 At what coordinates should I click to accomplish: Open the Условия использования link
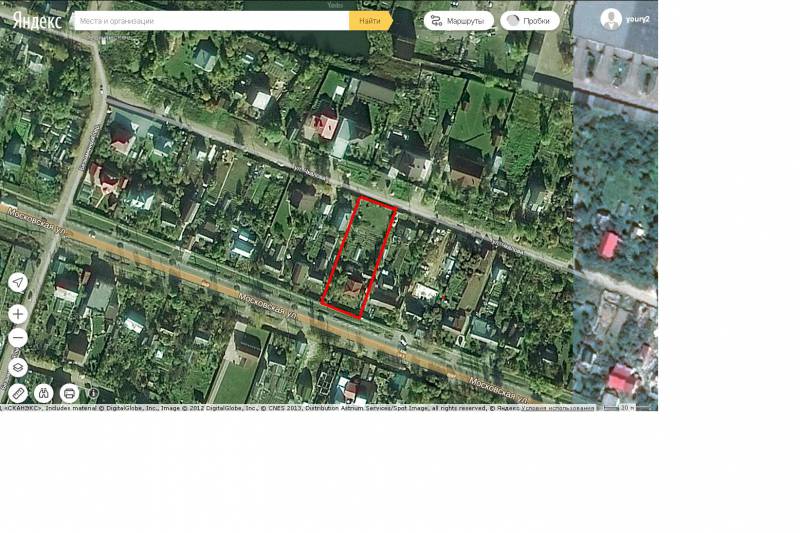[x=558, y=408]
